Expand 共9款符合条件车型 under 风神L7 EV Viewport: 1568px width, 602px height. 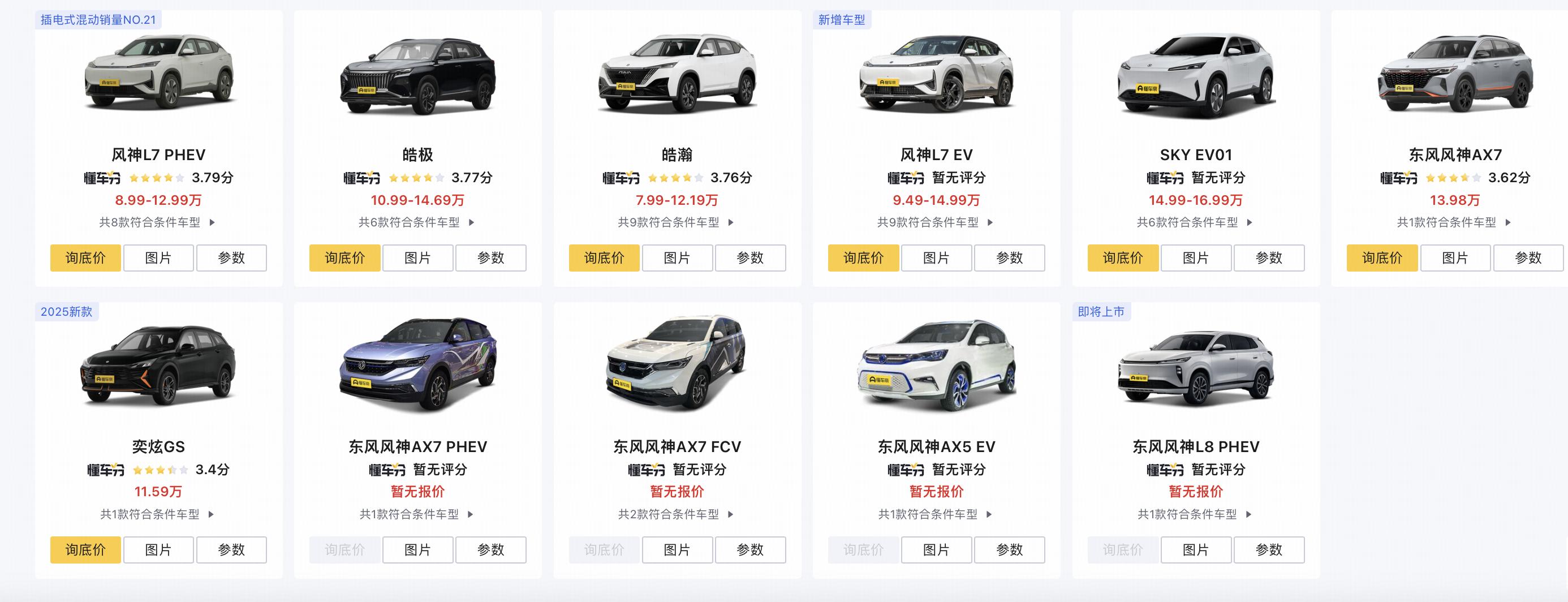point(936,223)
